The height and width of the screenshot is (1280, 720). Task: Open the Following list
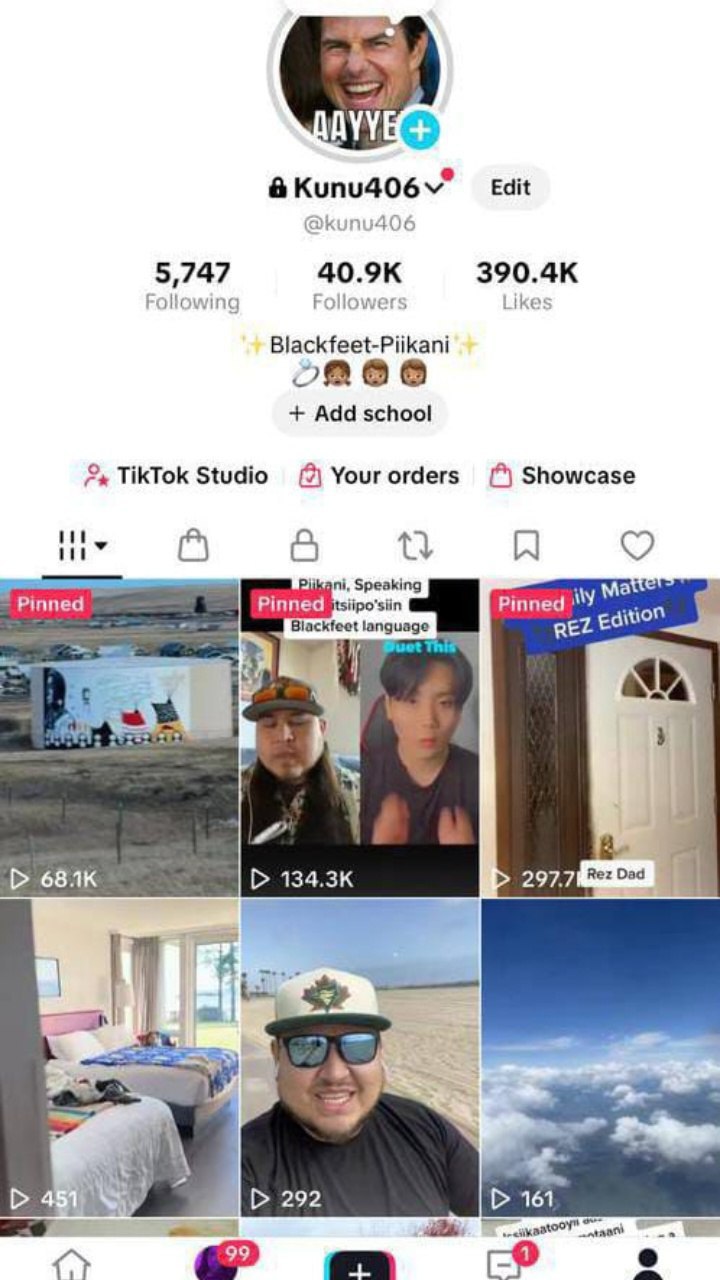(192, 286)
